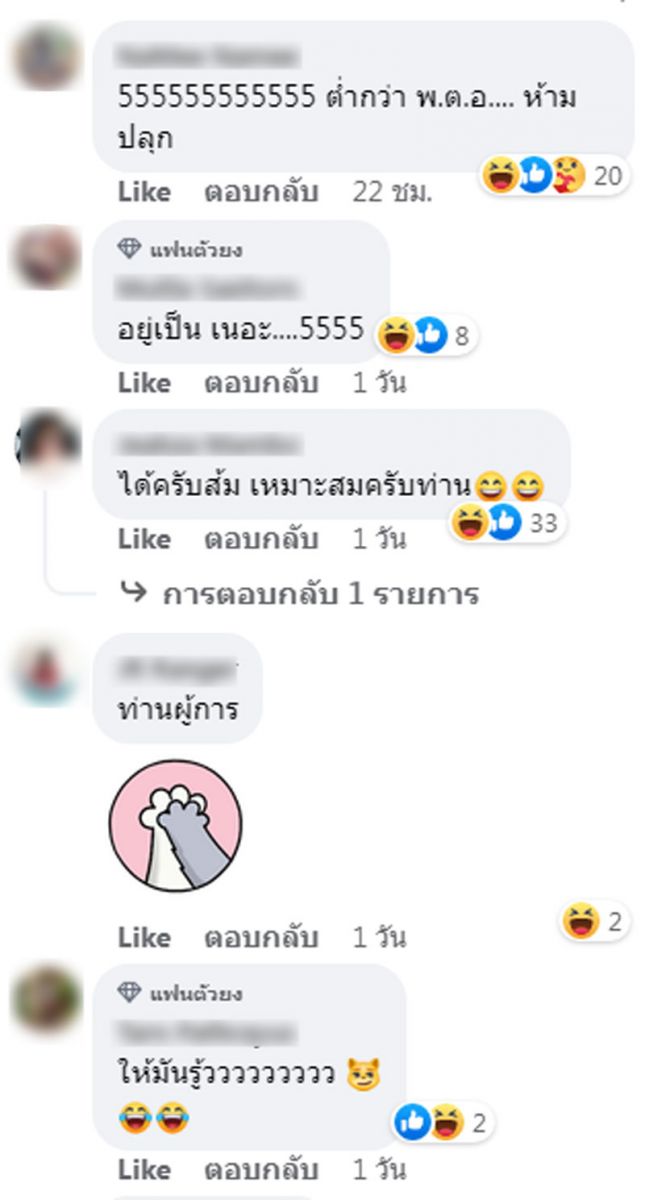Expand การตอบกลับ 1 รายการ replies
Screen dimensions: 645x1200
pyautogui.click(x=300, y=594)
